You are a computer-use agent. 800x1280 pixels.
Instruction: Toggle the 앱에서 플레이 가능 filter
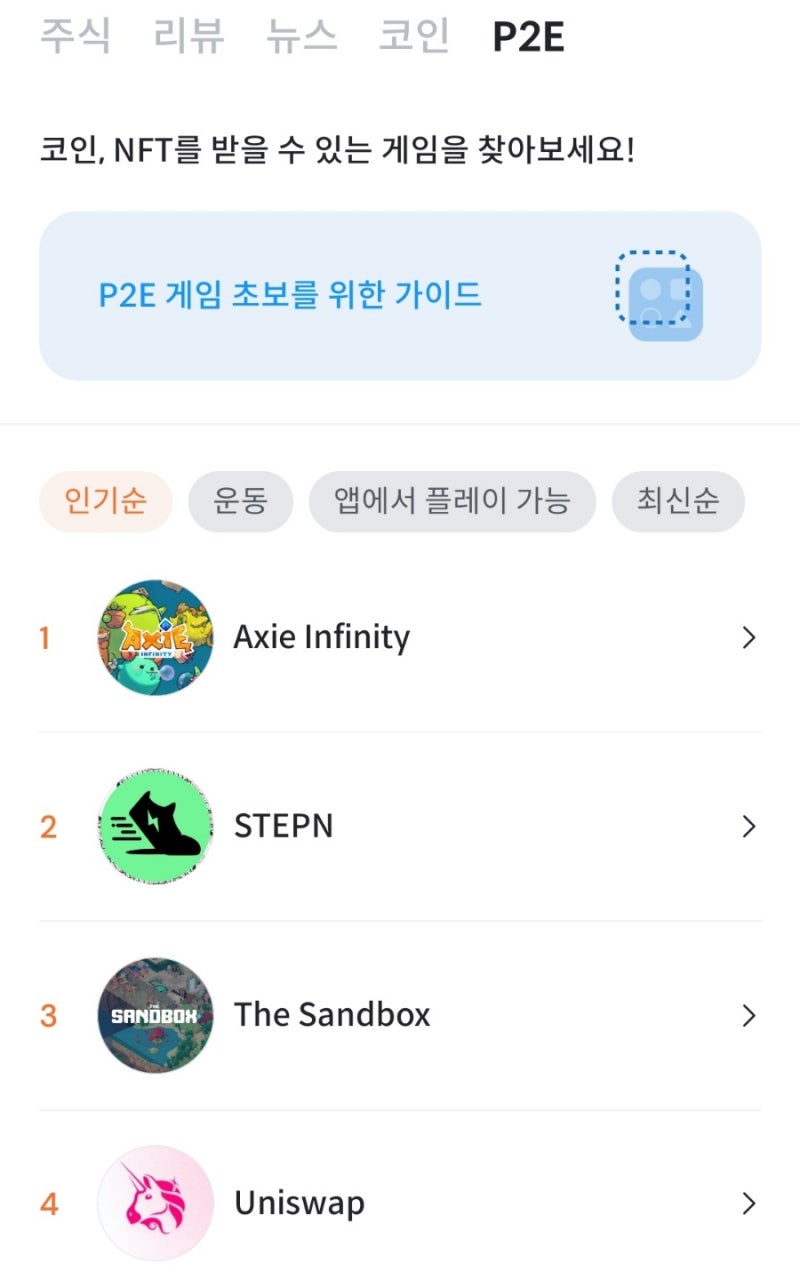(452, 502)
